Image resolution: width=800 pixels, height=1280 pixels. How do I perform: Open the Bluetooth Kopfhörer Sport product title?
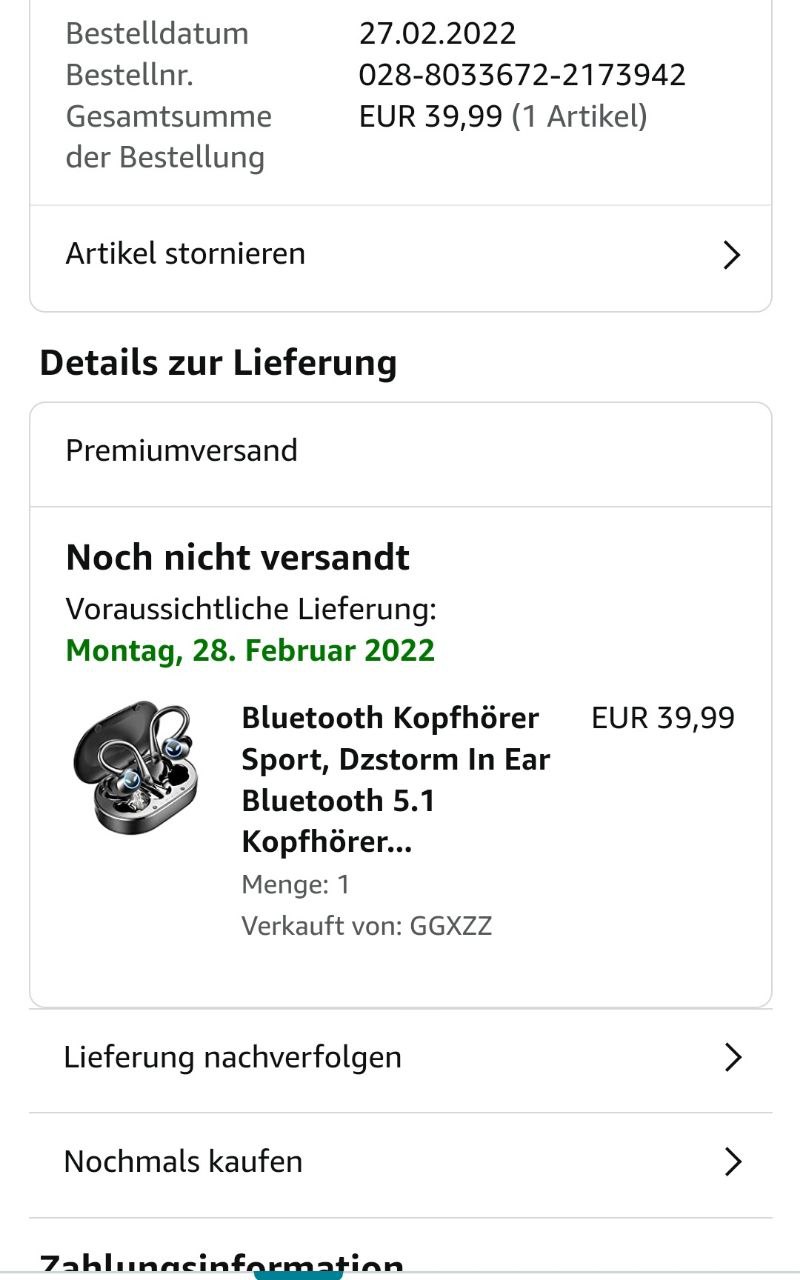[396, 780]
